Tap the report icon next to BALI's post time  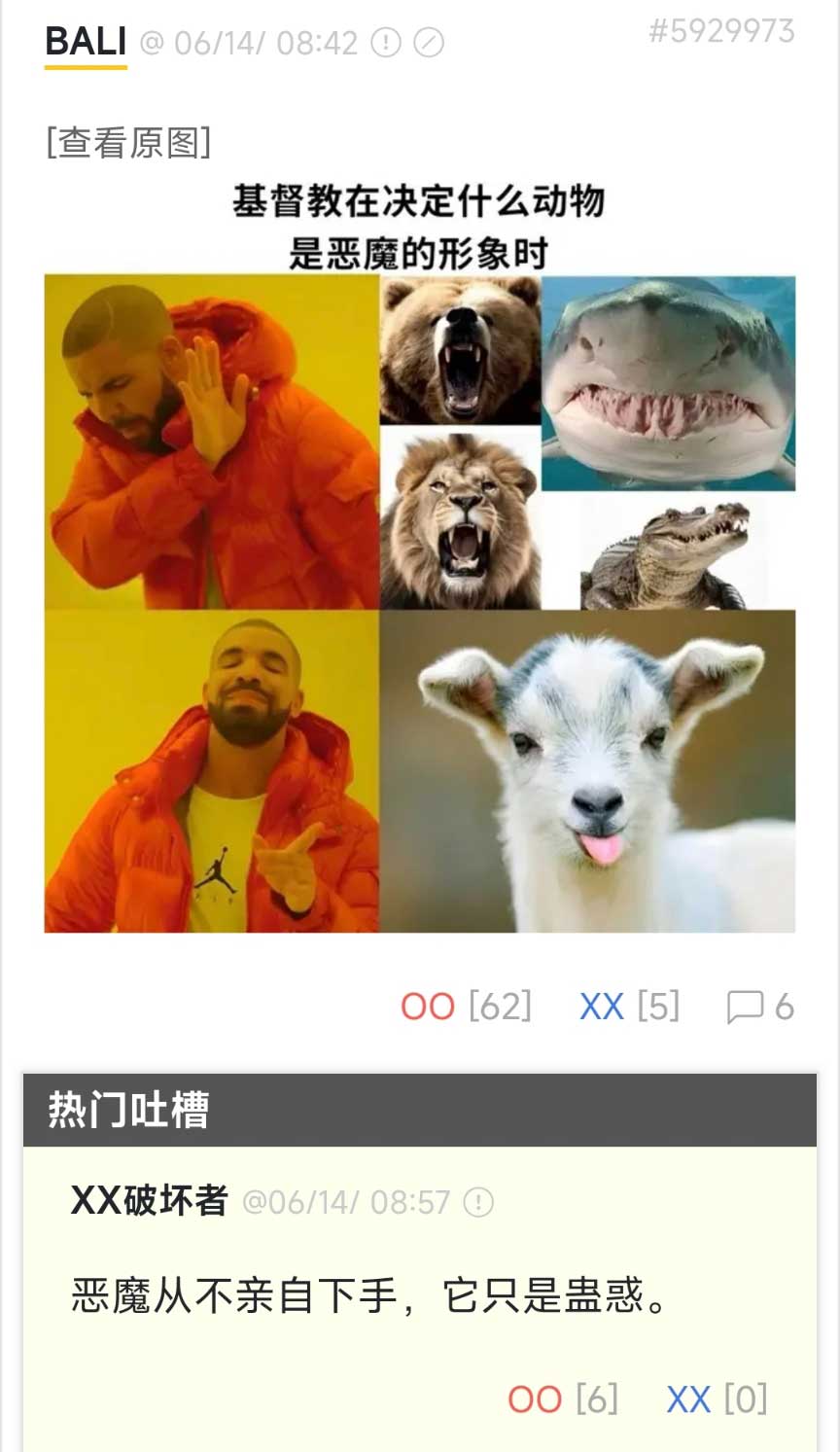[386, 43]
